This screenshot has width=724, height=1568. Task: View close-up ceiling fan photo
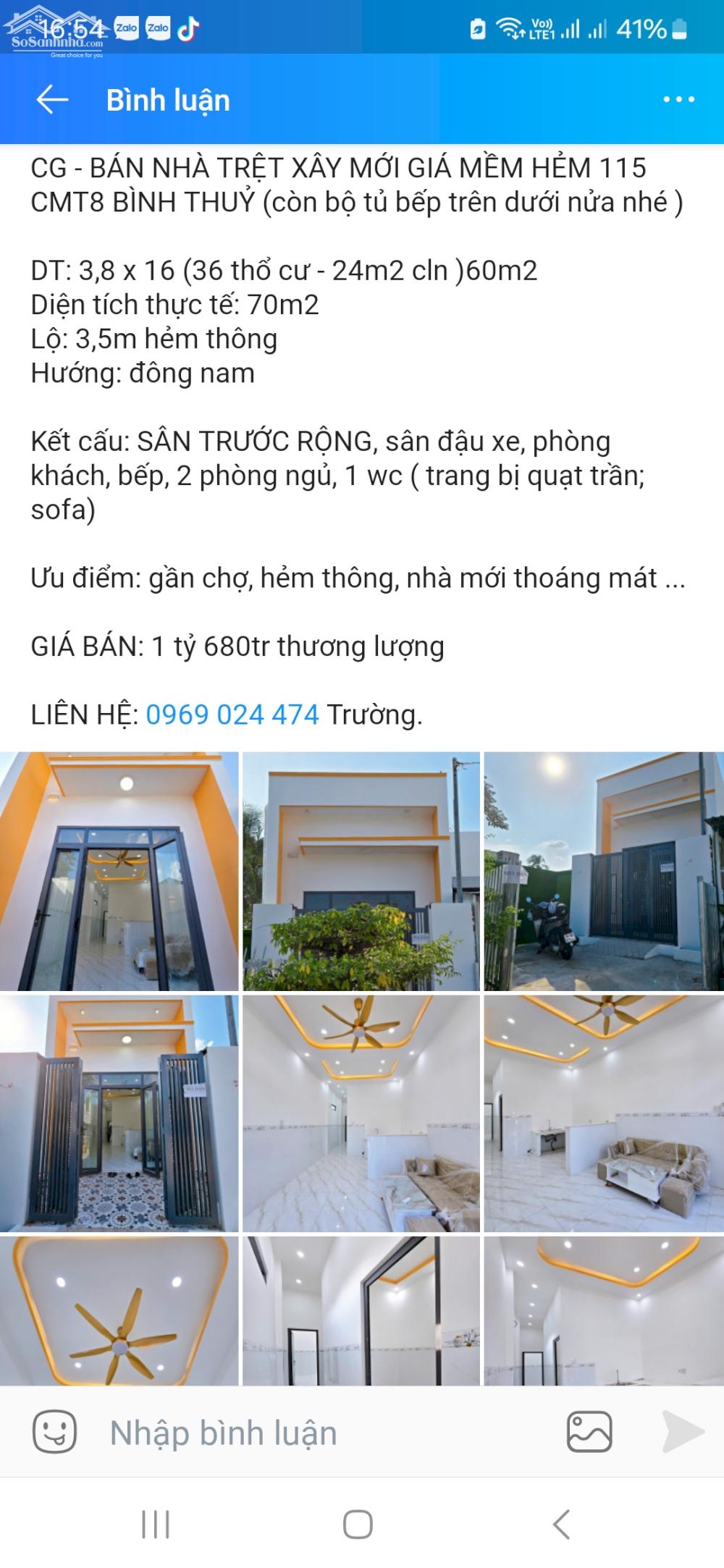coord(119,1310)
